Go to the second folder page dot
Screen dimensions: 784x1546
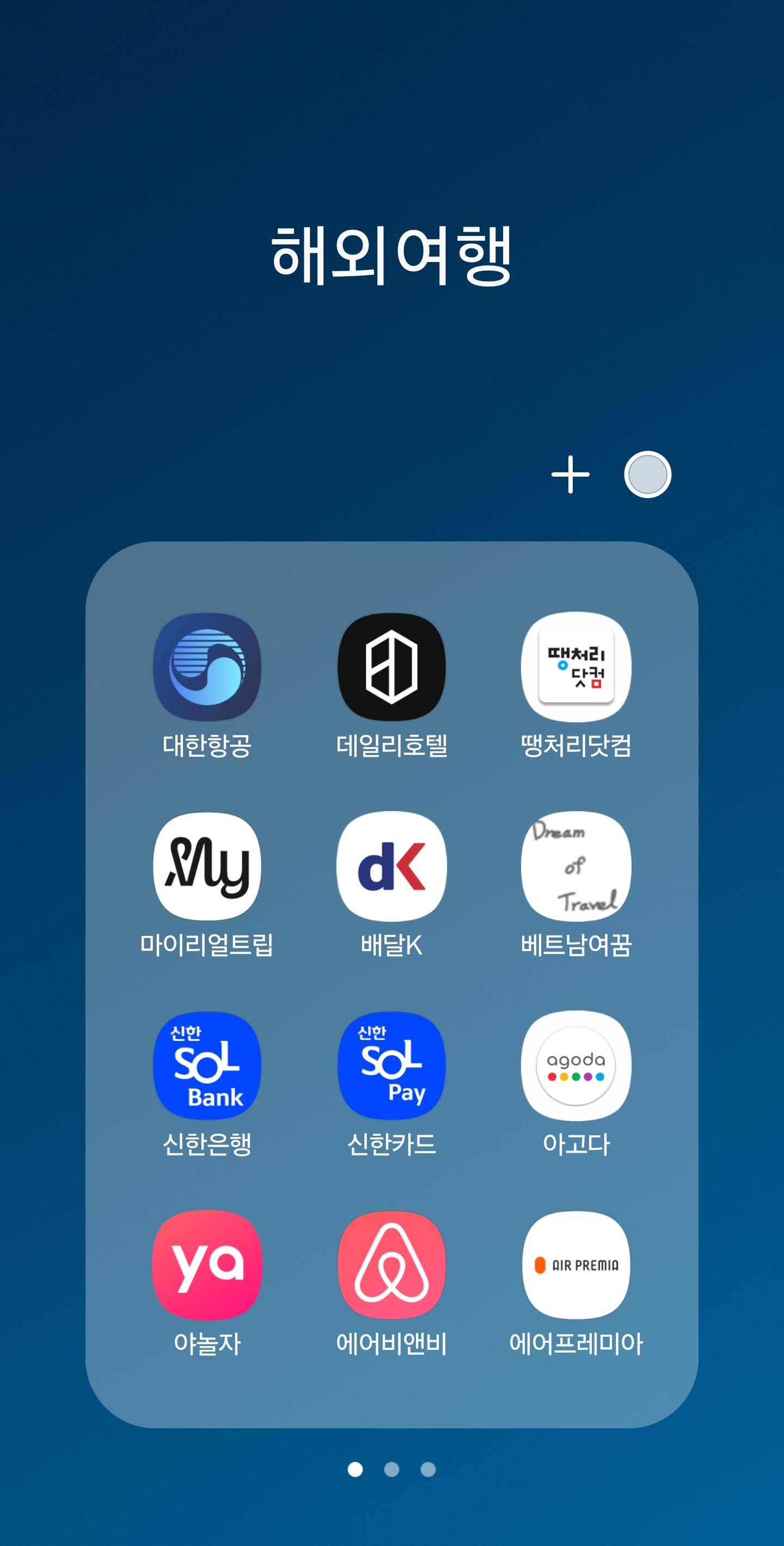coord(391,1469)
